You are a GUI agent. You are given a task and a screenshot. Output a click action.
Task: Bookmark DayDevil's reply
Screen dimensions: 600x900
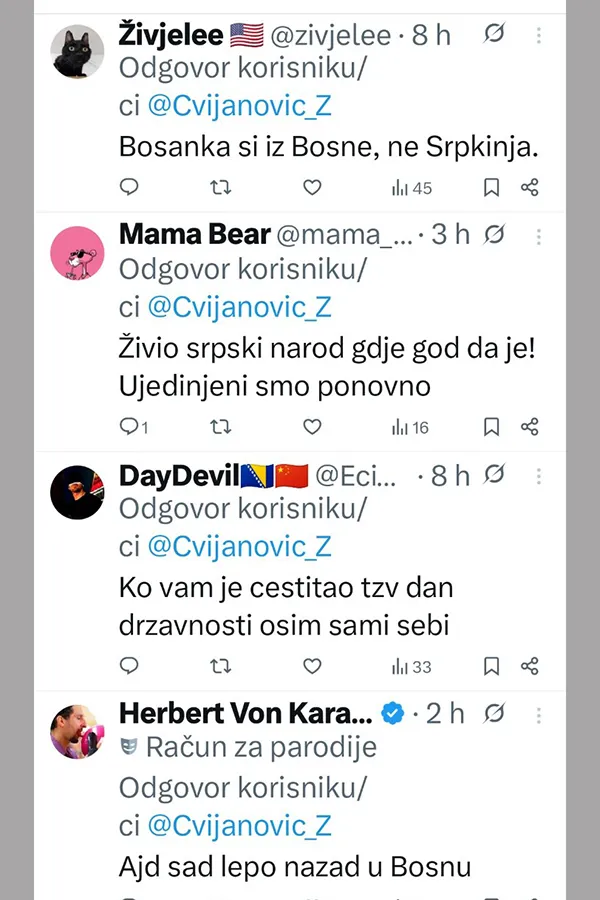tap(491, 666)
